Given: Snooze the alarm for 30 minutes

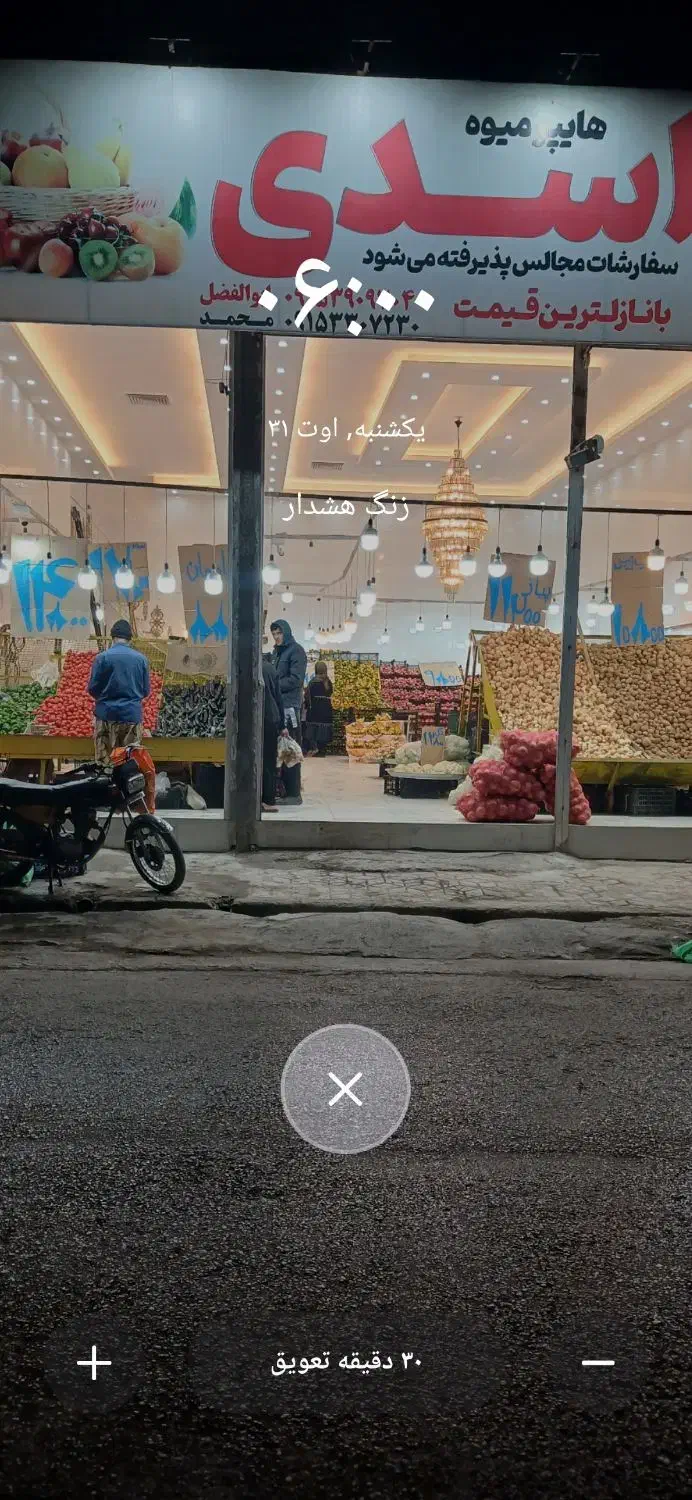Looking at the screenshot, I should (x=346, y=1362).
